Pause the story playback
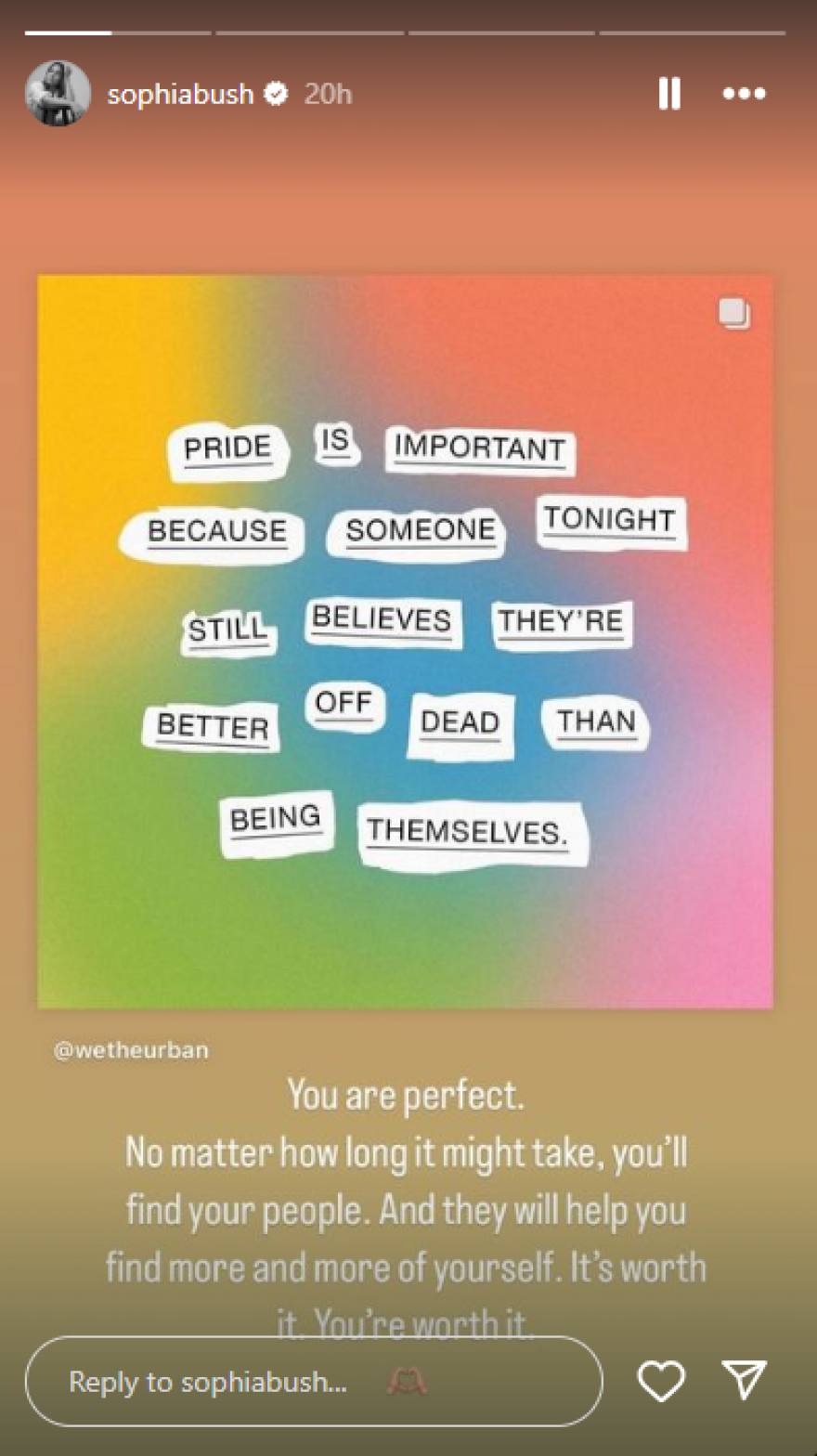 pos(669,94)
